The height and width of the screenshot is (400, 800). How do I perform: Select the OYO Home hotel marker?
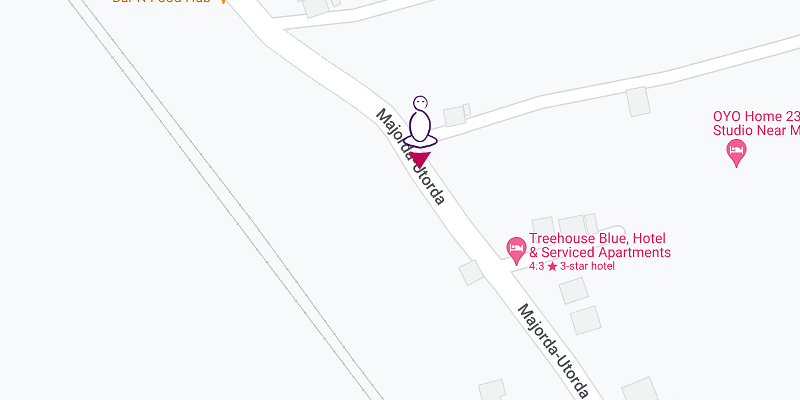click(x=737, y=152)
